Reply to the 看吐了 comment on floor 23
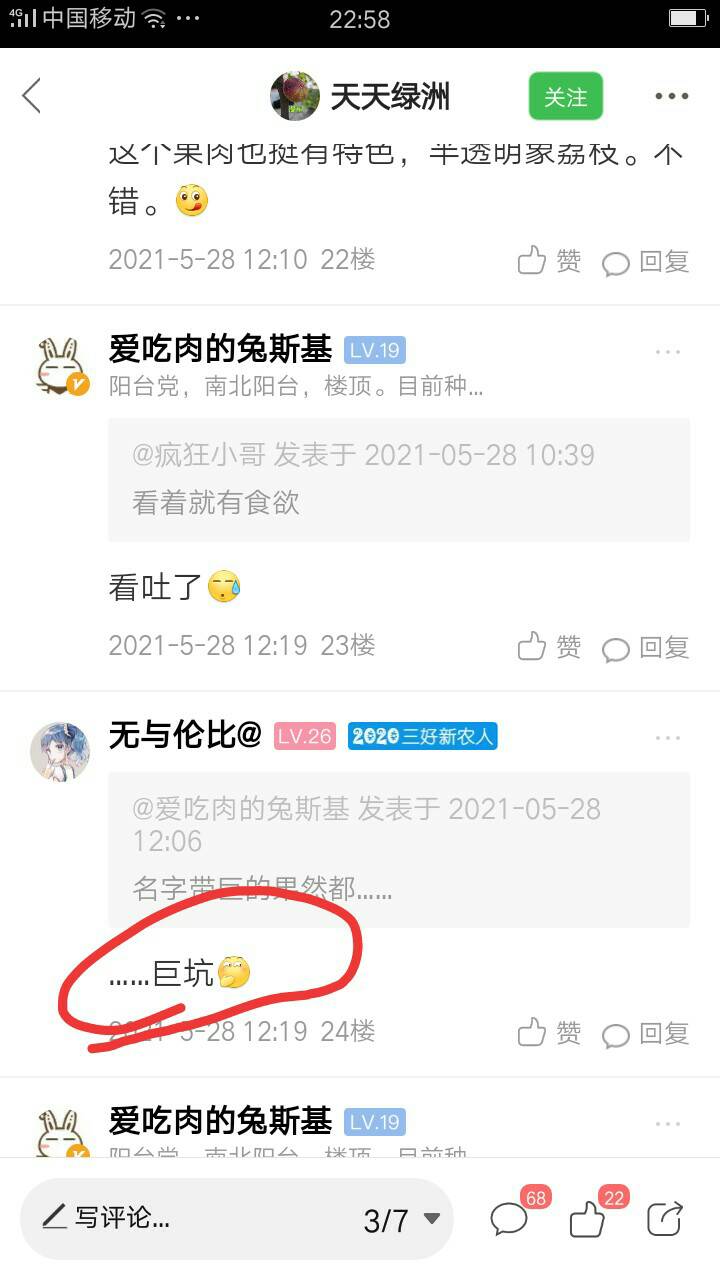 (x=646, y=648)
